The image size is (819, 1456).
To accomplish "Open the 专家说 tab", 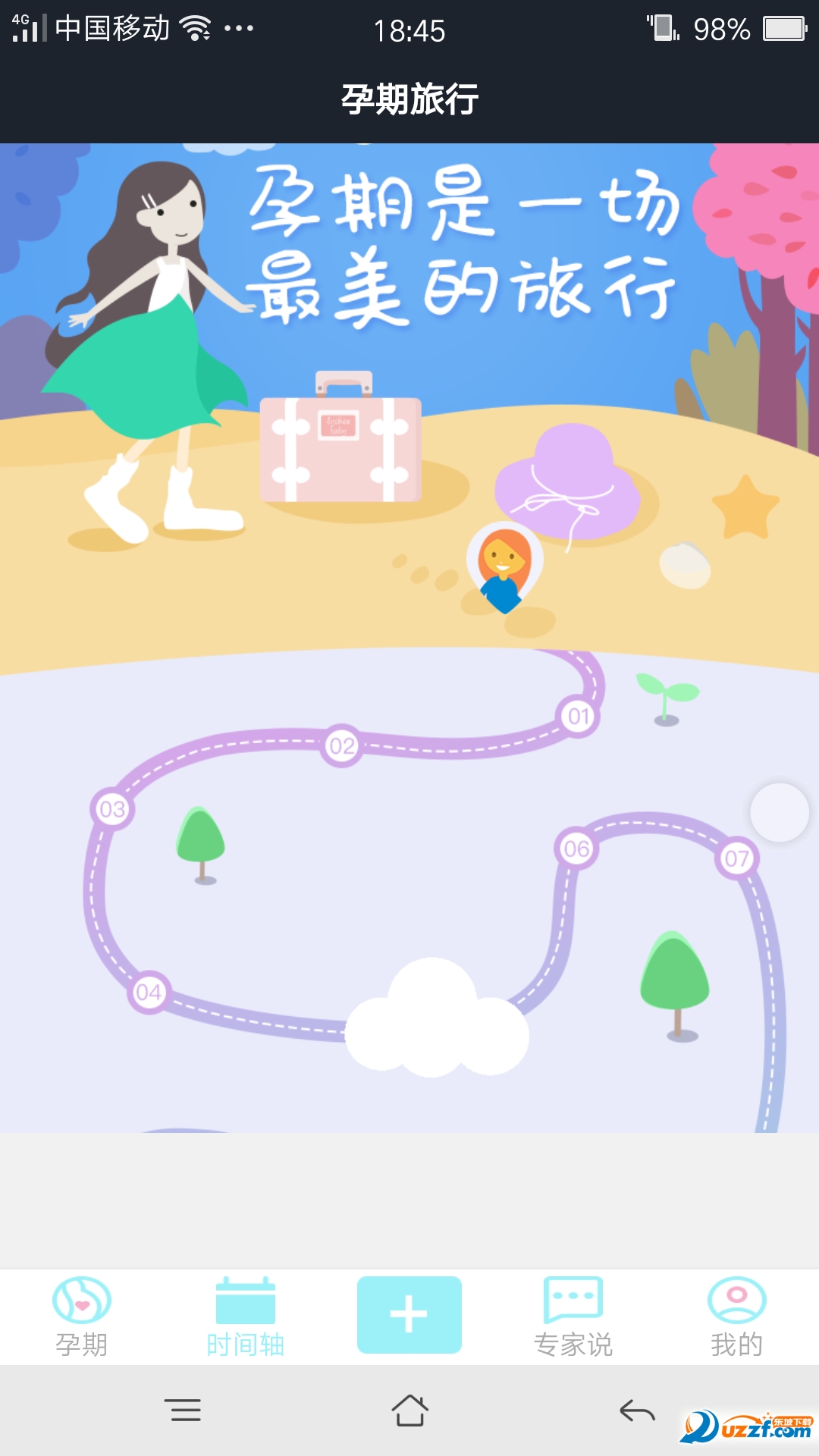I will [573, 1317].
